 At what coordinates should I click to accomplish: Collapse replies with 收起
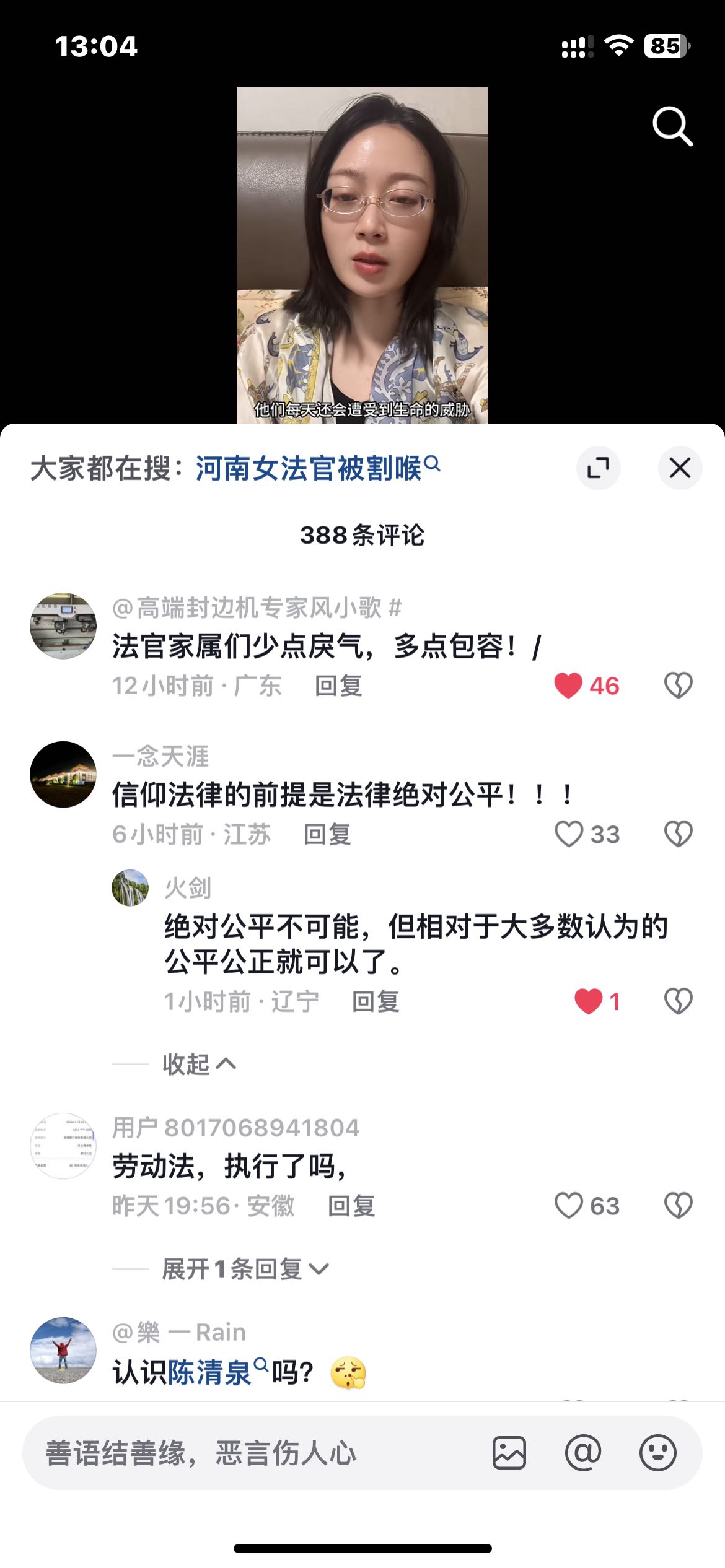(198, 1065)
